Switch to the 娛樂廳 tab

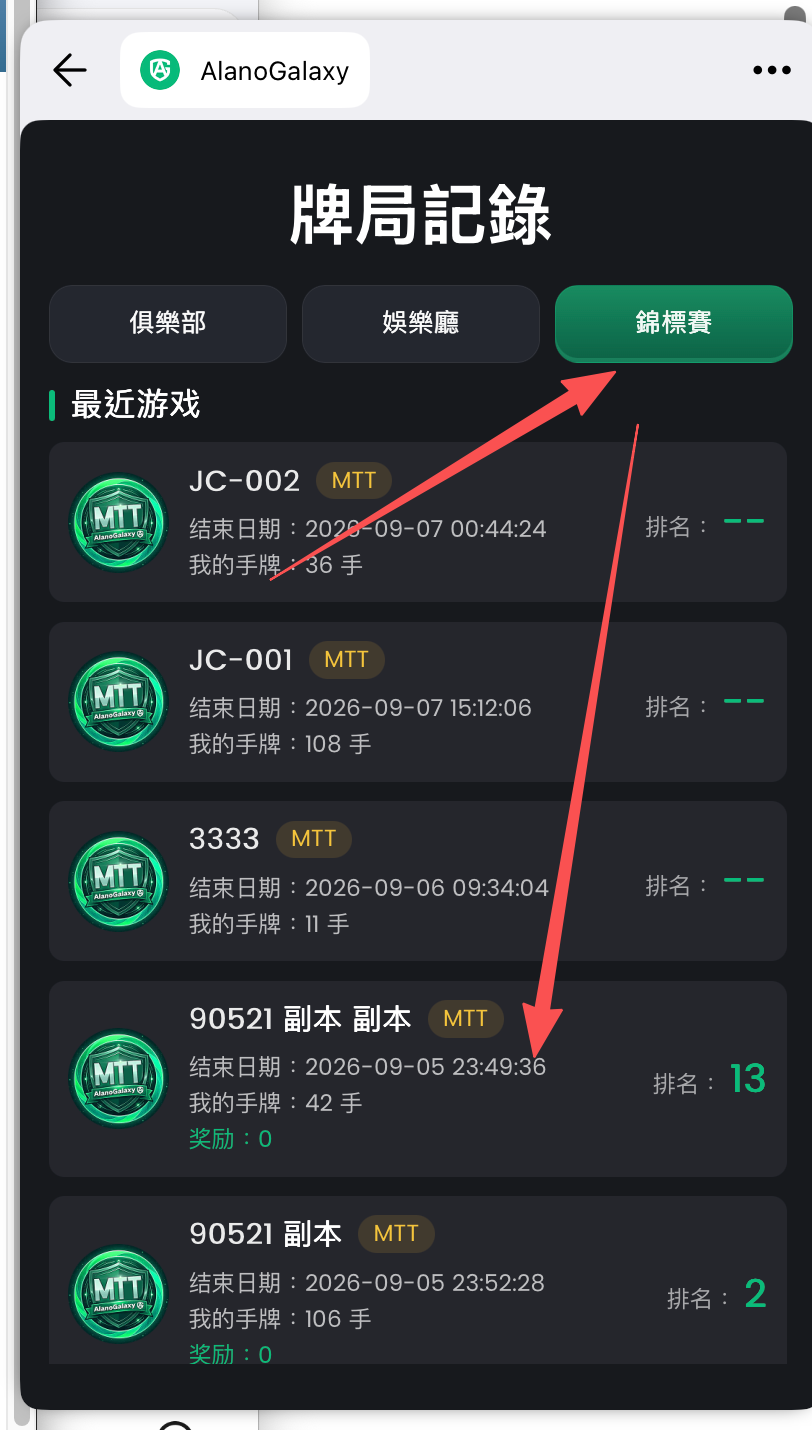[421, 323]
